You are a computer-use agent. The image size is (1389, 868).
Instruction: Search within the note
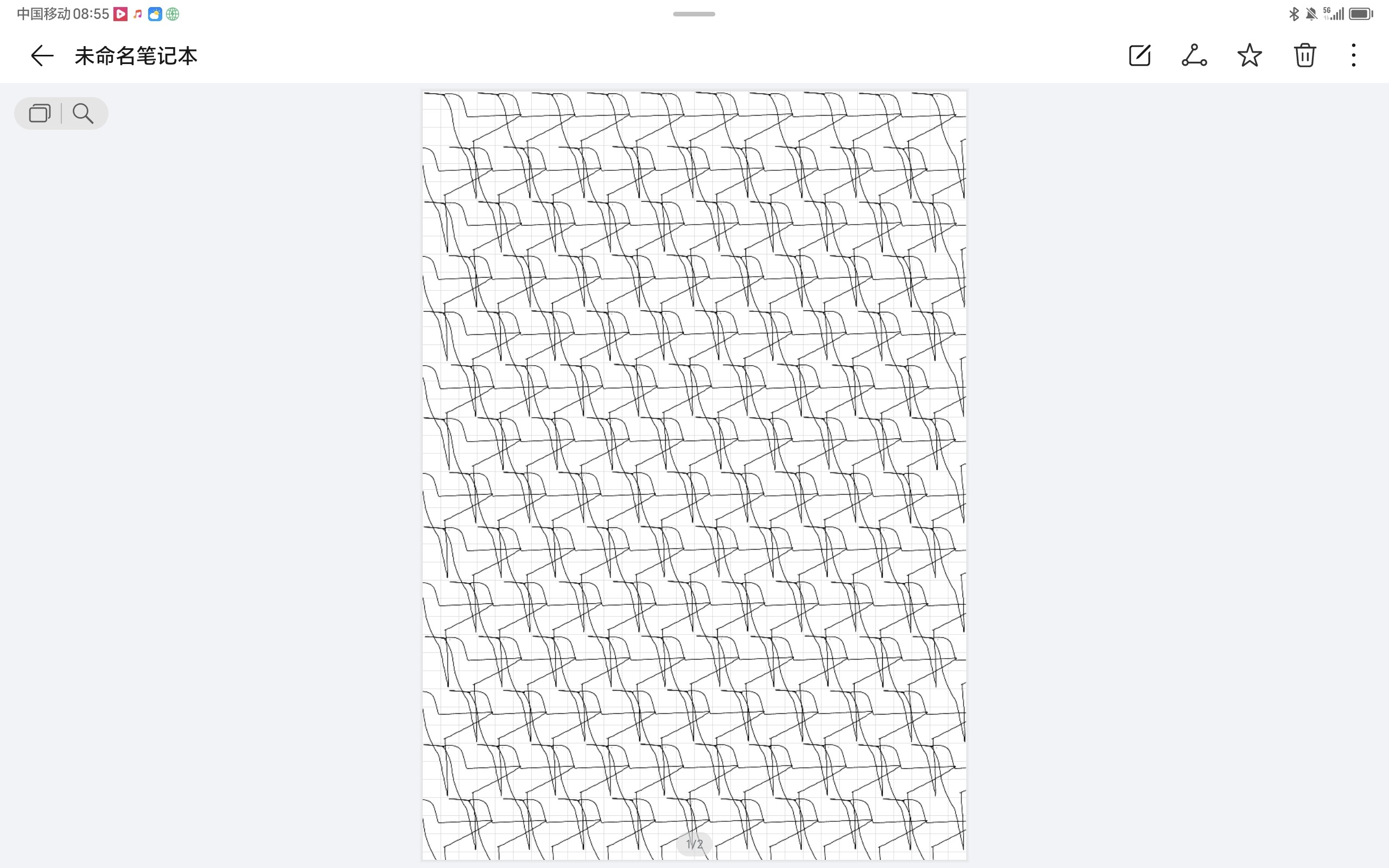click(83, 113)
